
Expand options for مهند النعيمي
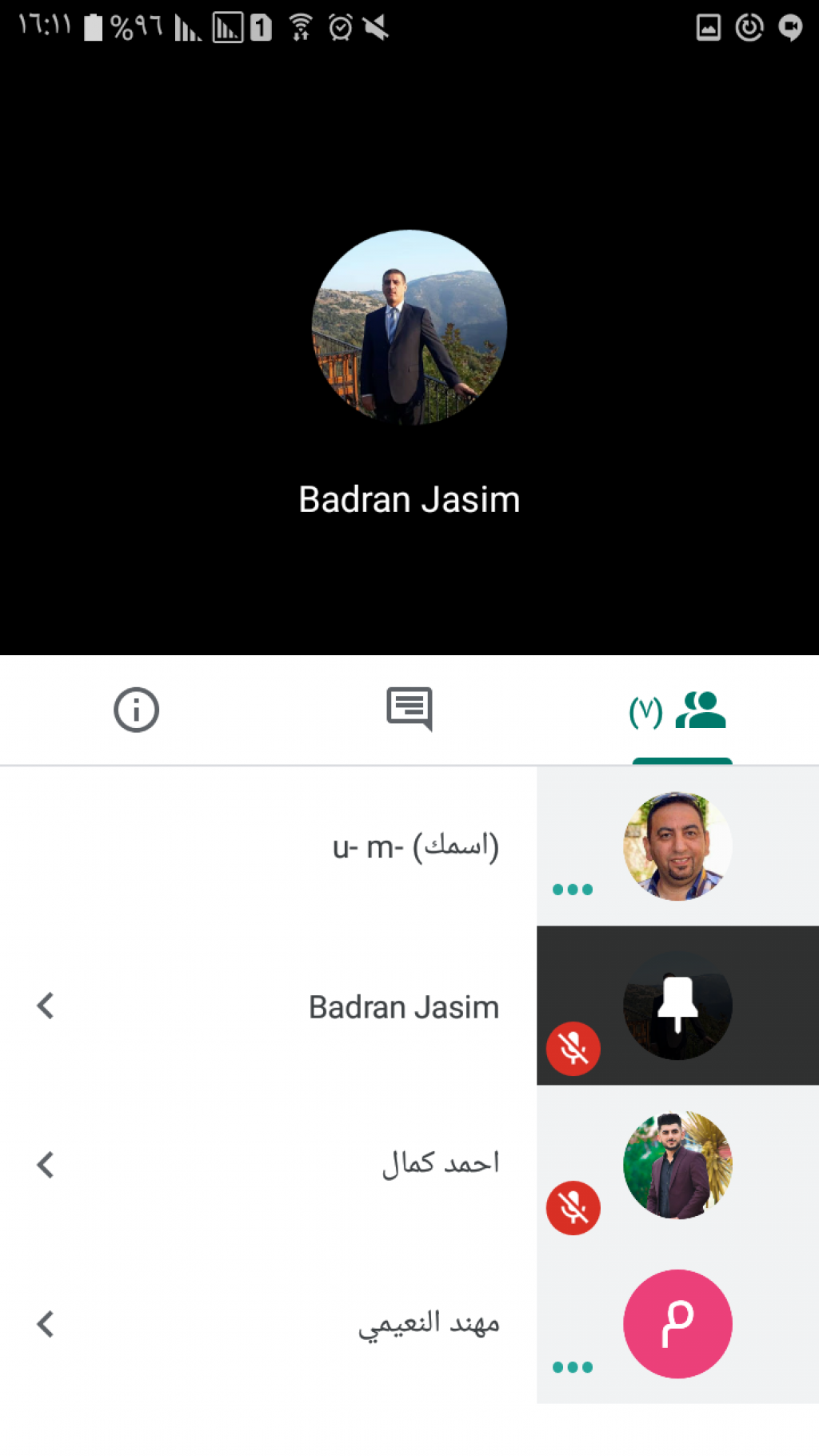click(46, 1324)
